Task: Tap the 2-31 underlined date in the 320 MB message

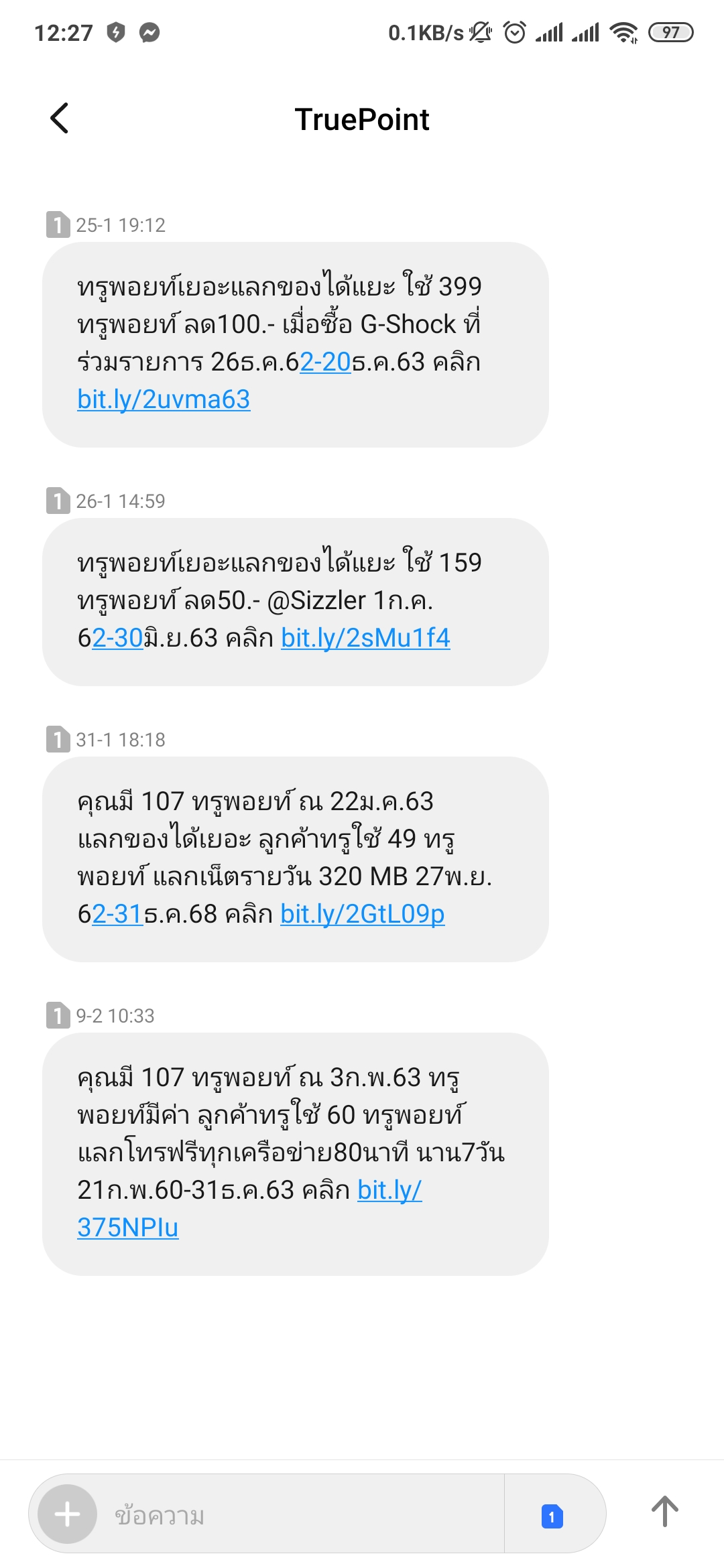Action: (117, 914)
